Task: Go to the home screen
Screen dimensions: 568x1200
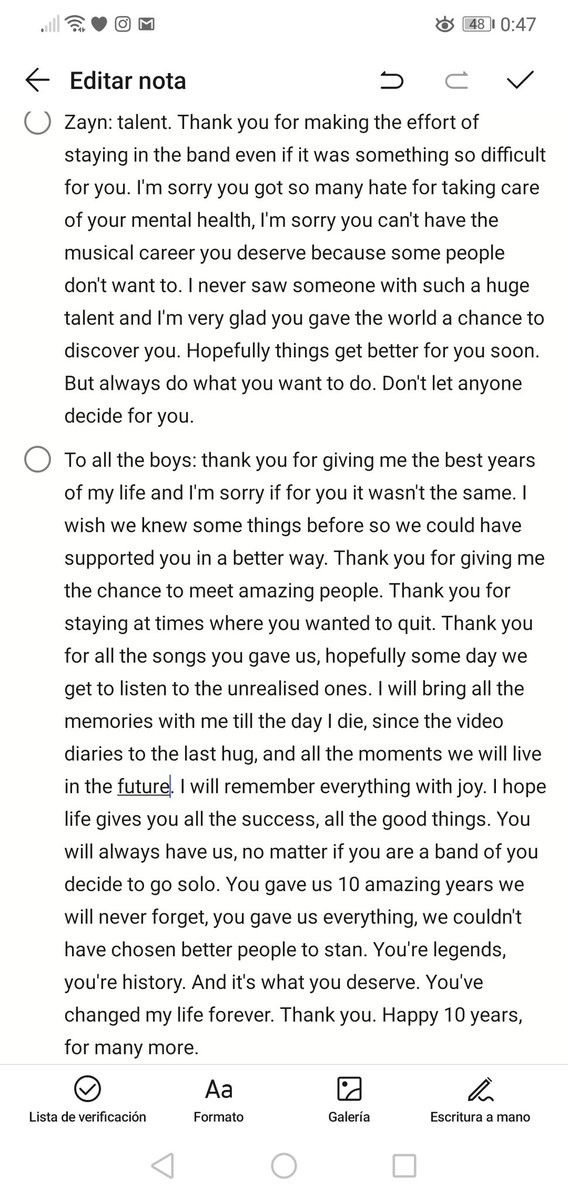Action: (x=284, y=1165)
